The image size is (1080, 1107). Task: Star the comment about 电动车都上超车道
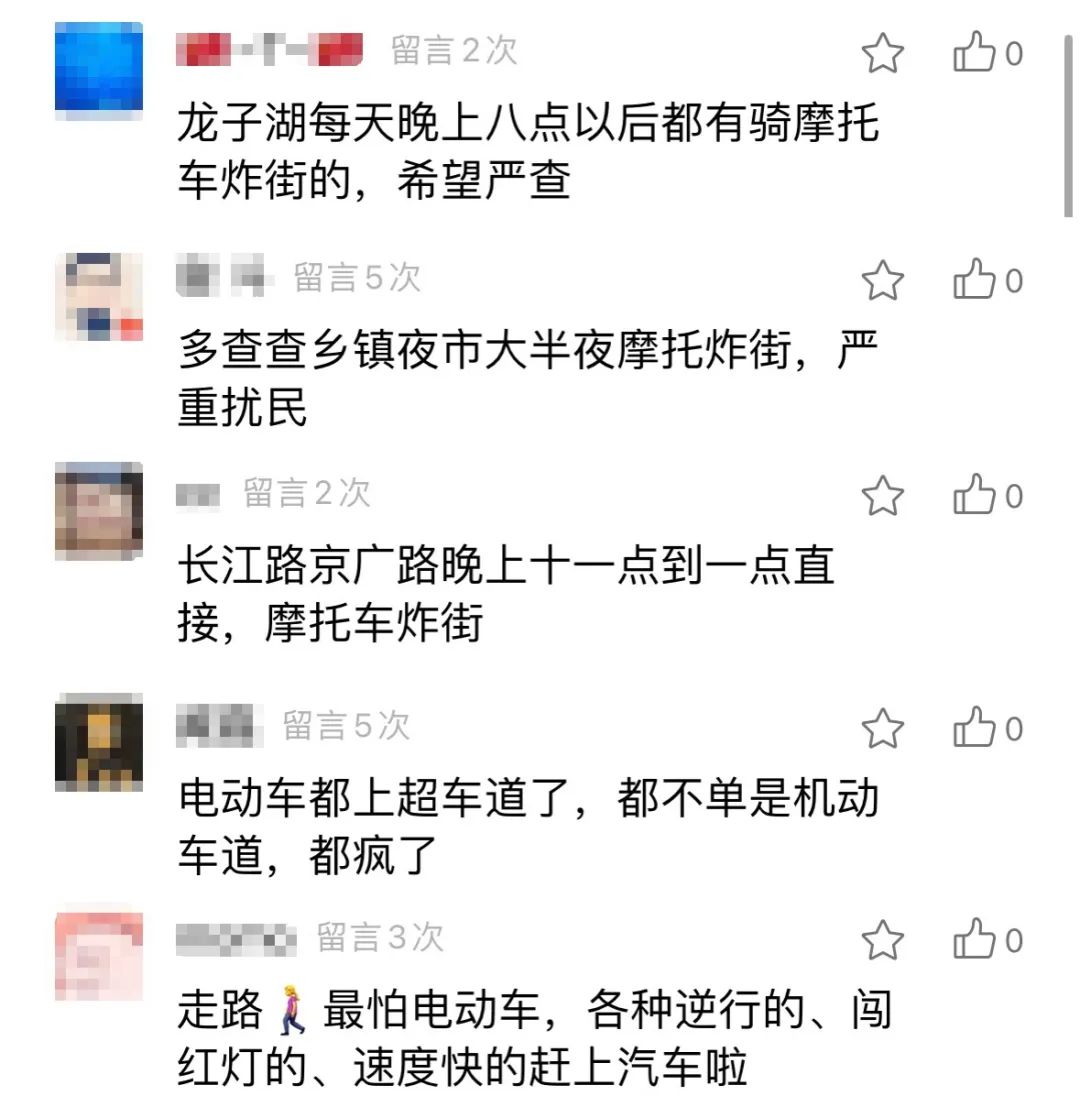coord(882,729)
